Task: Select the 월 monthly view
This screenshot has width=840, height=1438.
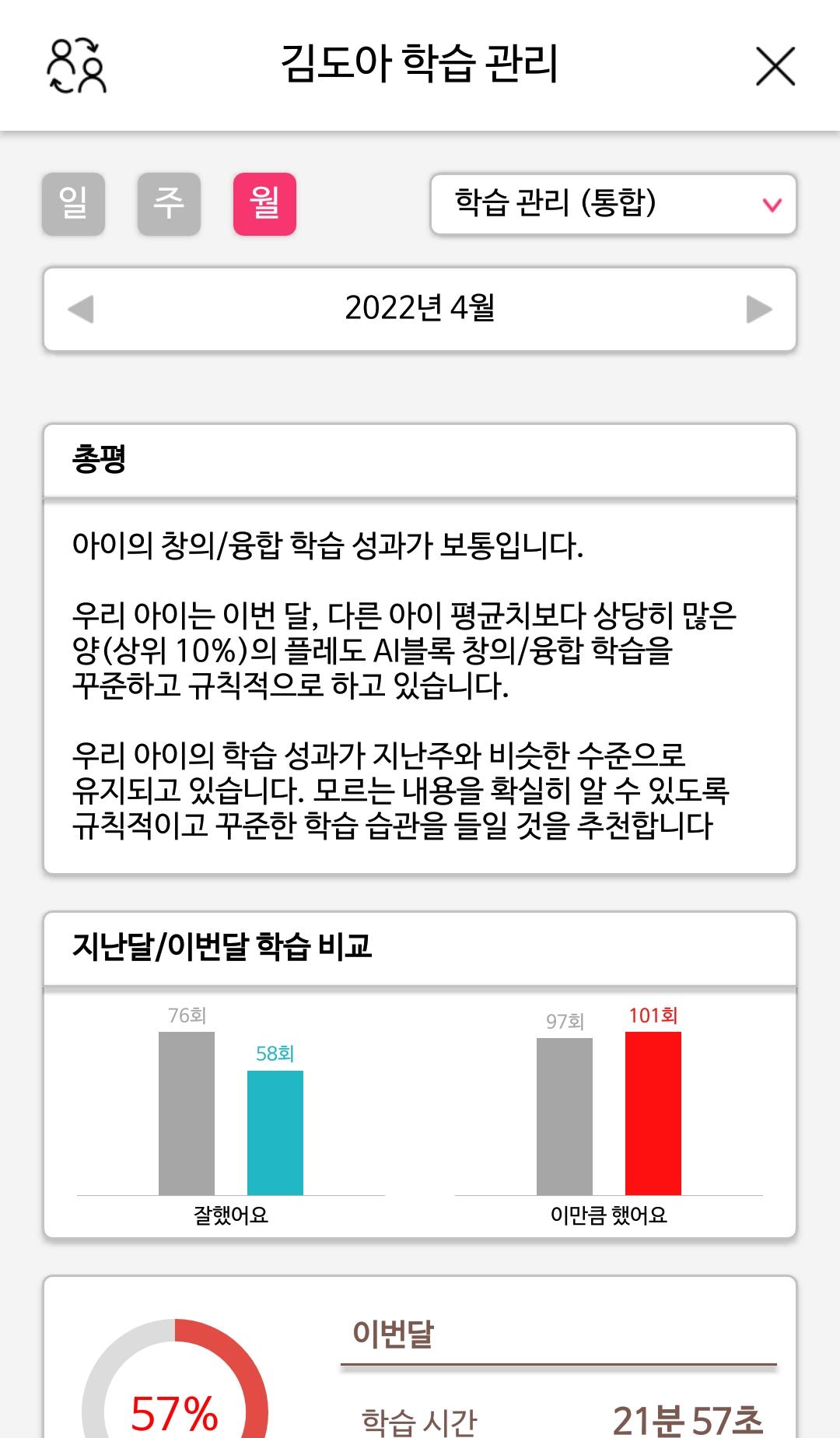Action: [x=264, y=204]
